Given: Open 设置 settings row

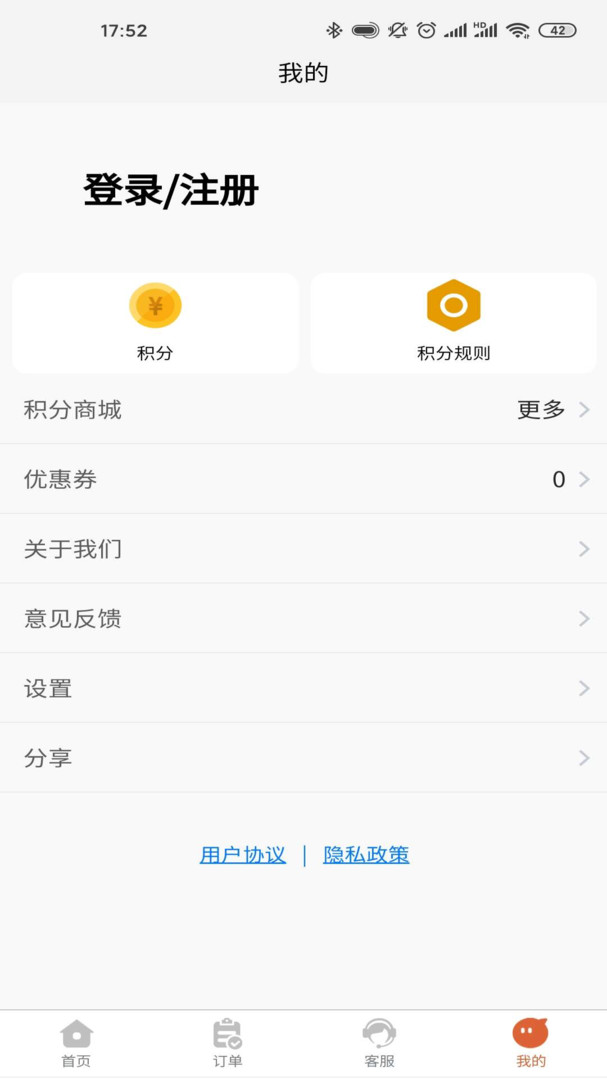Looking at the screenshot, I should pyautogui.click(x=303, y=689).
